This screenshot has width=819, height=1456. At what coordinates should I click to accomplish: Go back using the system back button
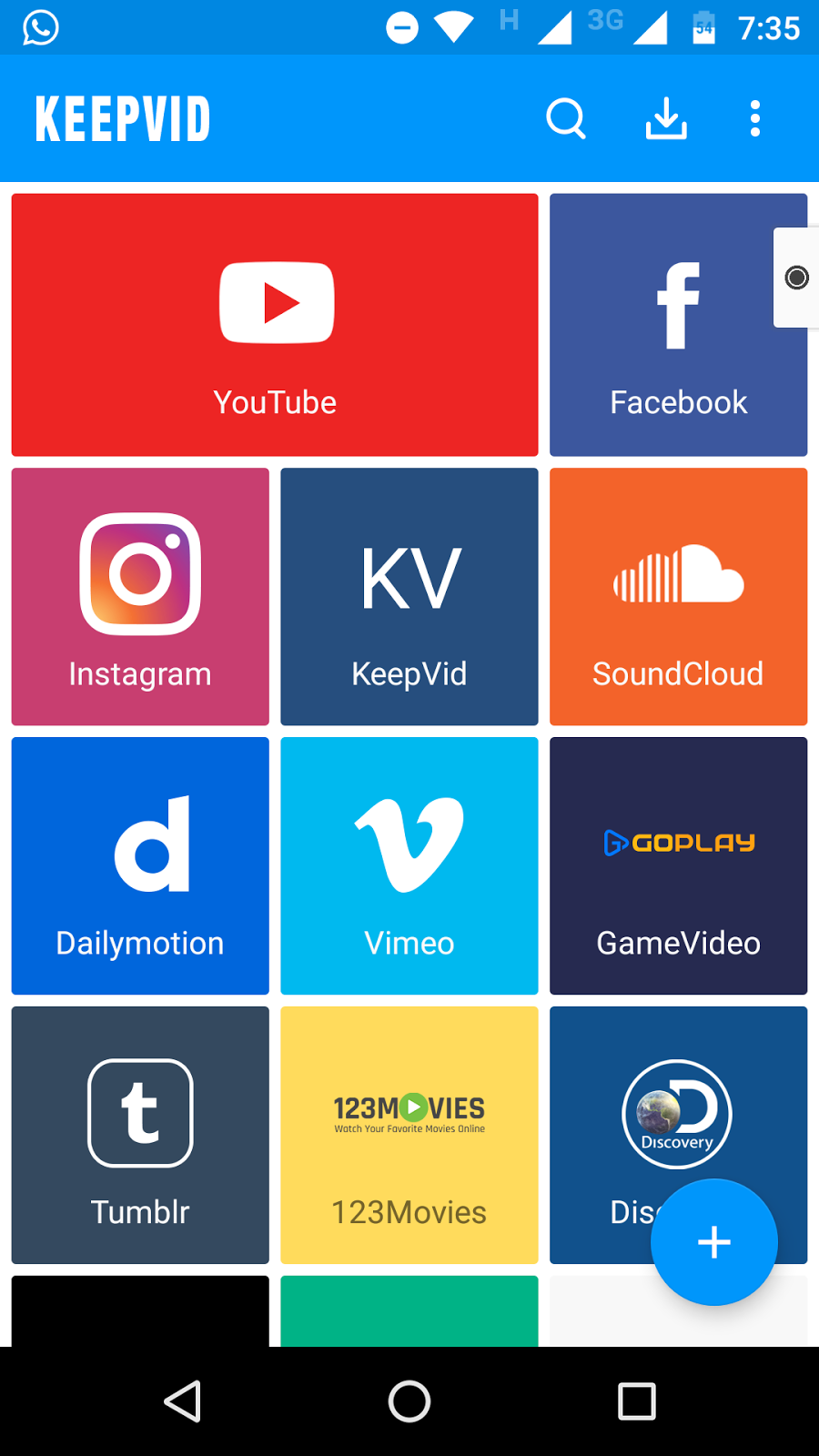point(182,1401)
